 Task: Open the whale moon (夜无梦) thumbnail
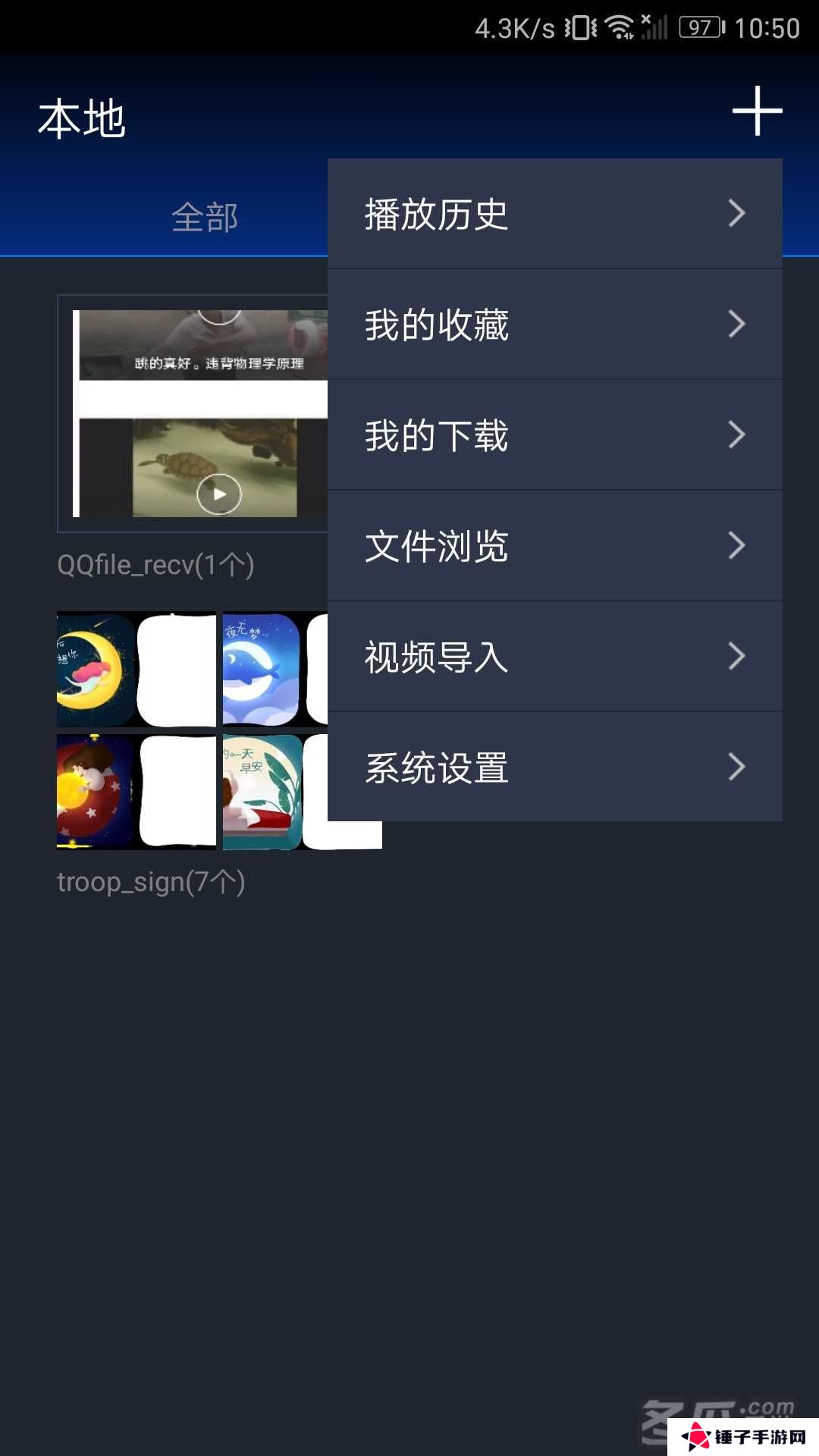click(258, 667)
